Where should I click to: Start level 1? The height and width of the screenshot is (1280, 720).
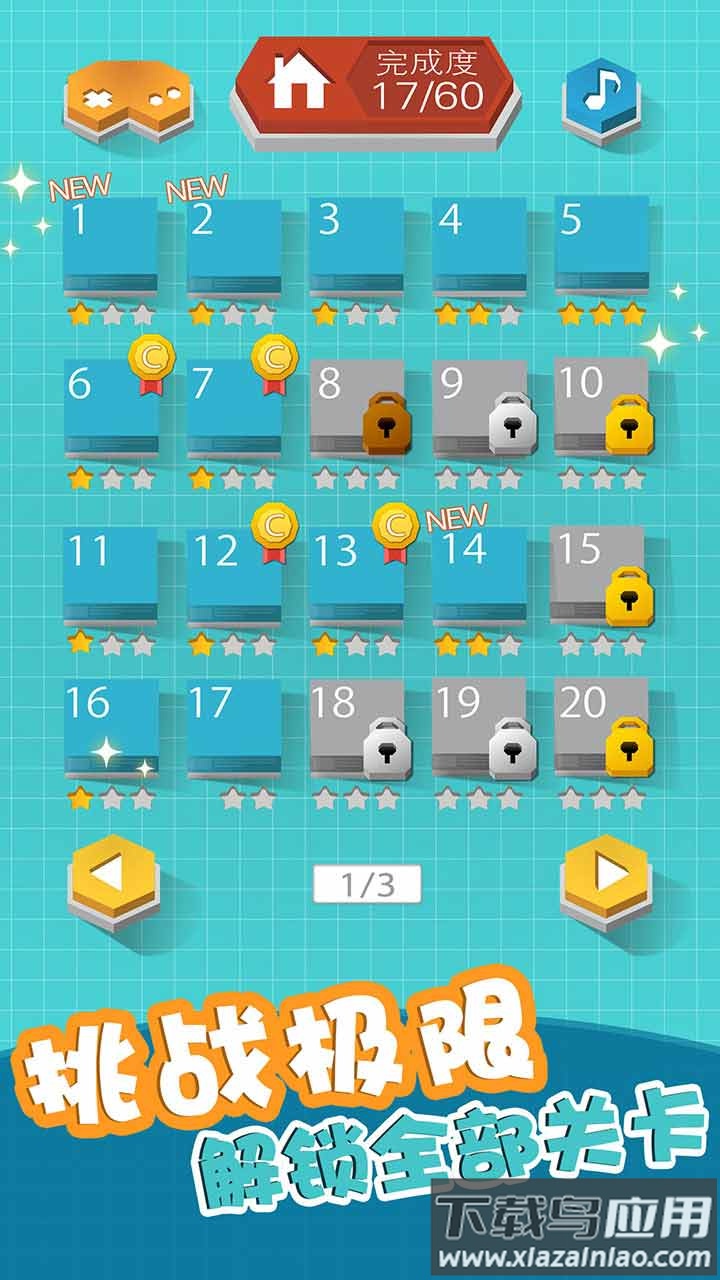(x=110, y=245)
